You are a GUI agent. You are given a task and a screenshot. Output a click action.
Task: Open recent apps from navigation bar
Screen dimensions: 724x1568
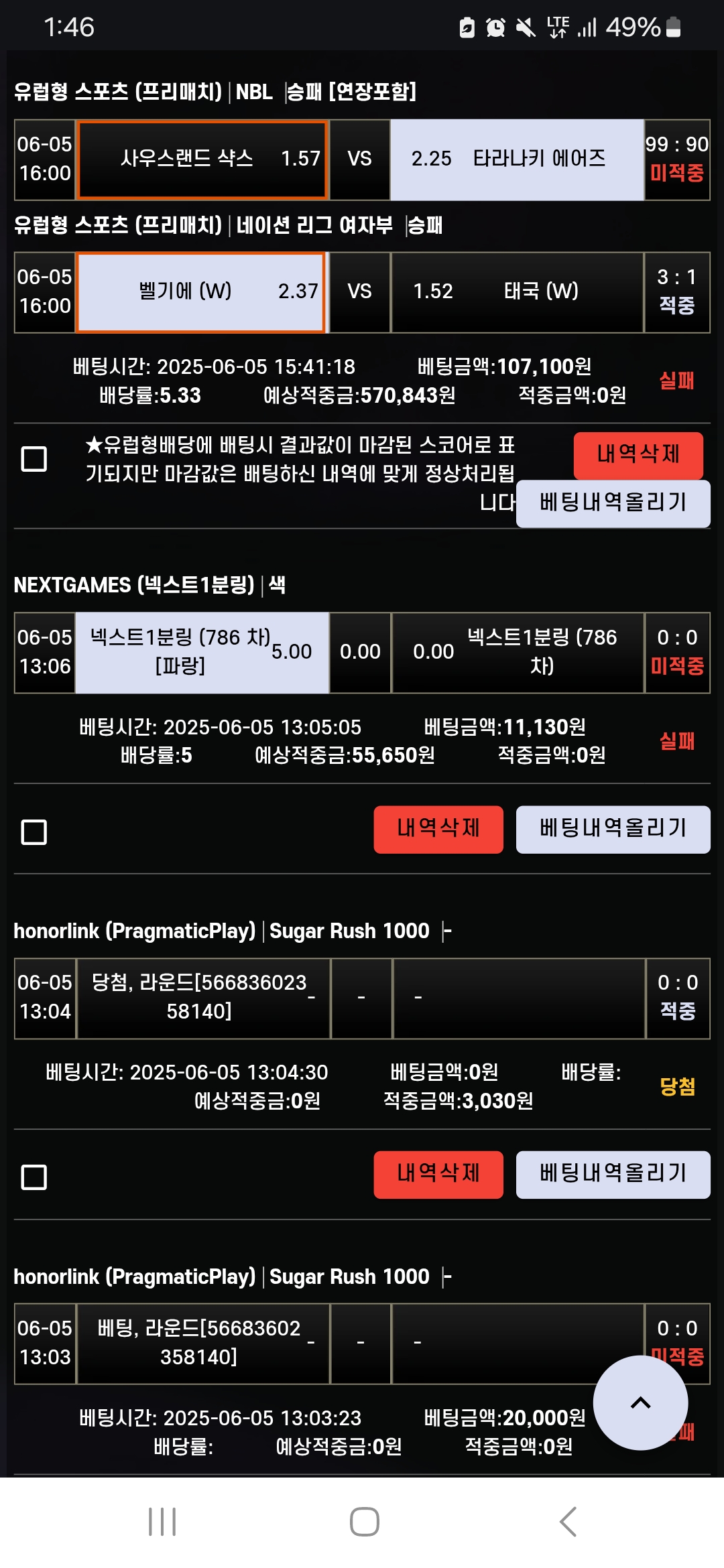(162, 1522)
